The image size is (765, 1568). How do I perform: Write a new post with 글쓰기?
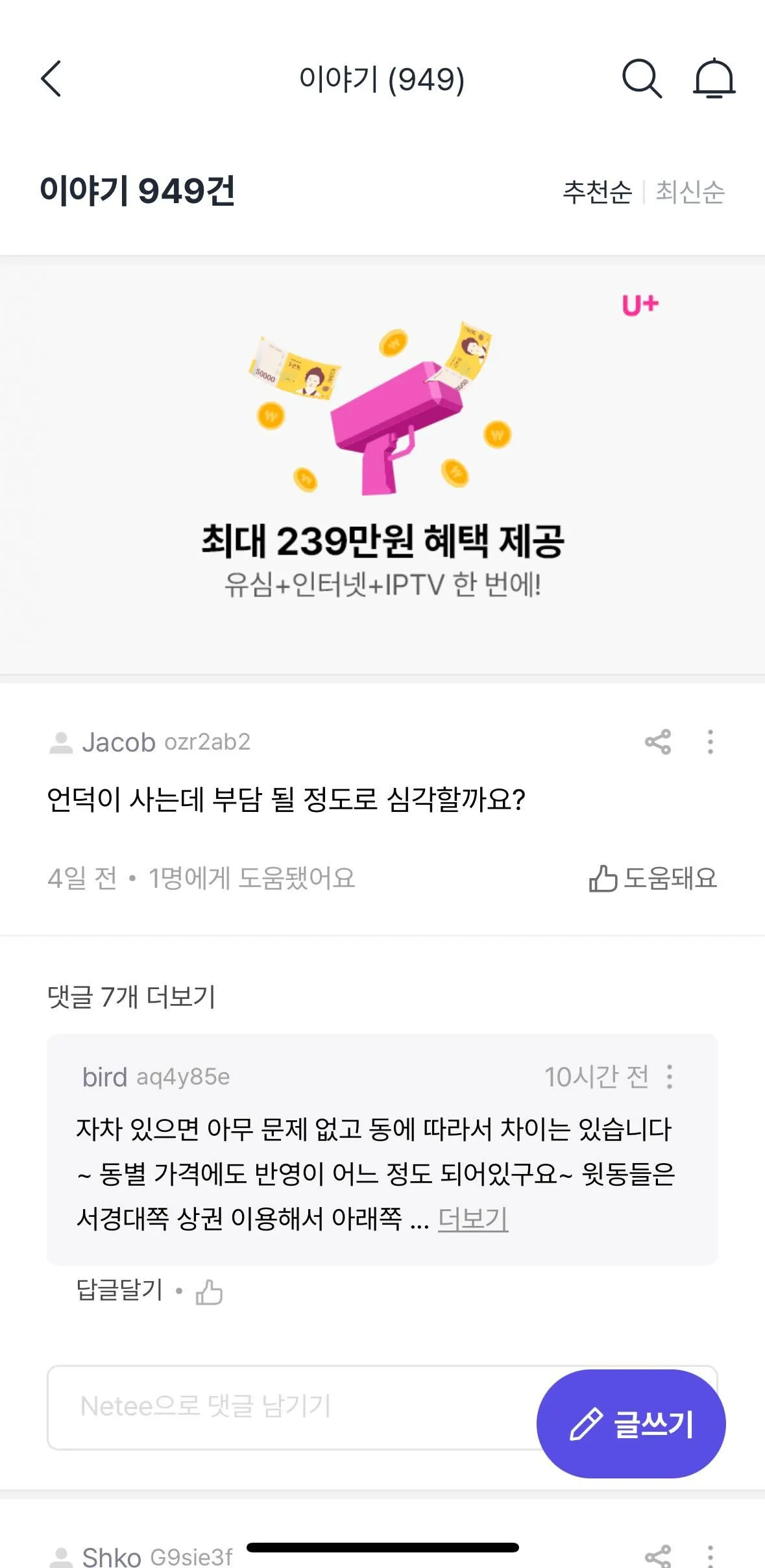pos(631,1424)
